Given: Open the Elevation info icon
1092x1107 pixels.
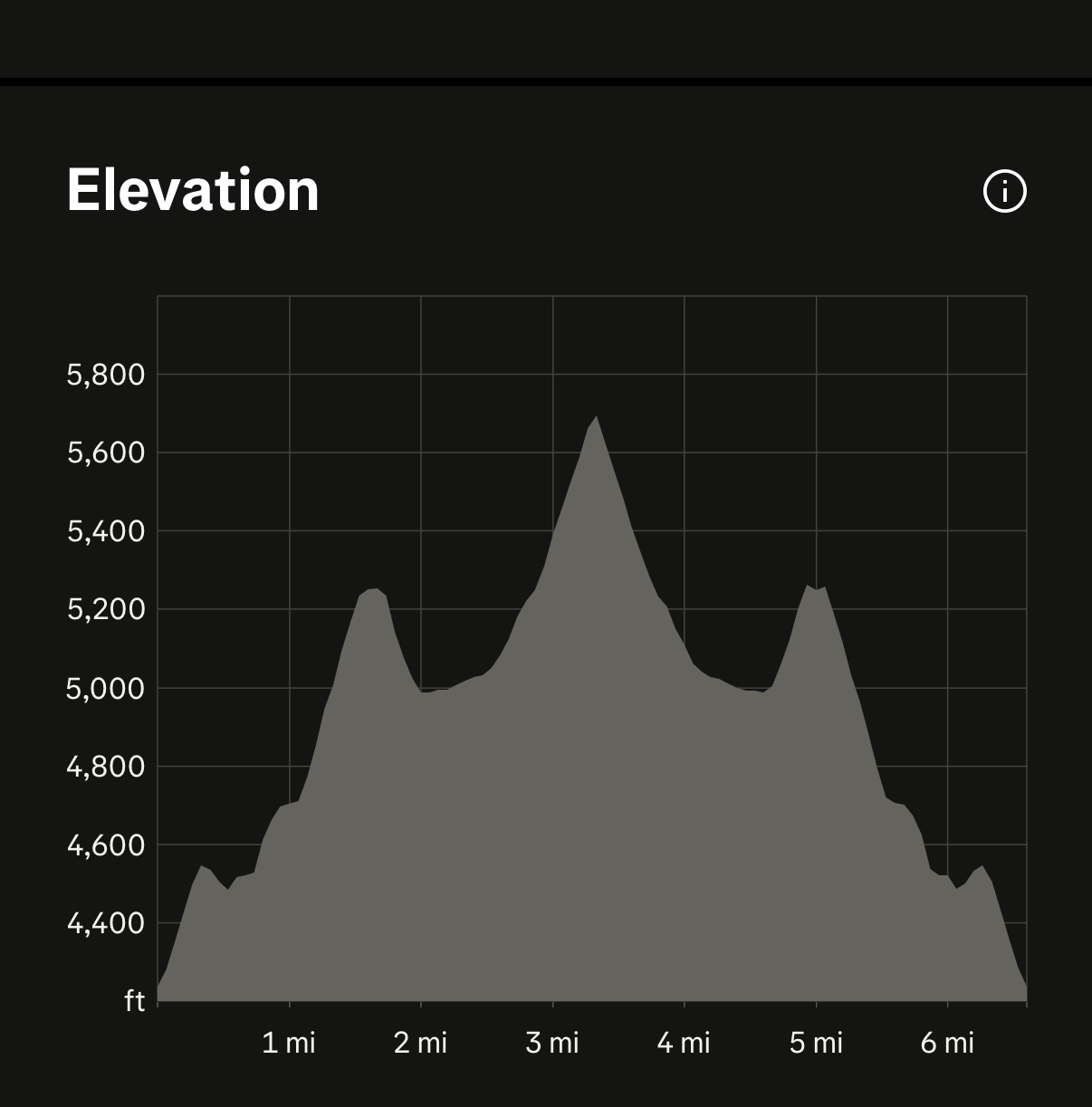Looking at the screenshot, I should click(x=1004, y=191).
